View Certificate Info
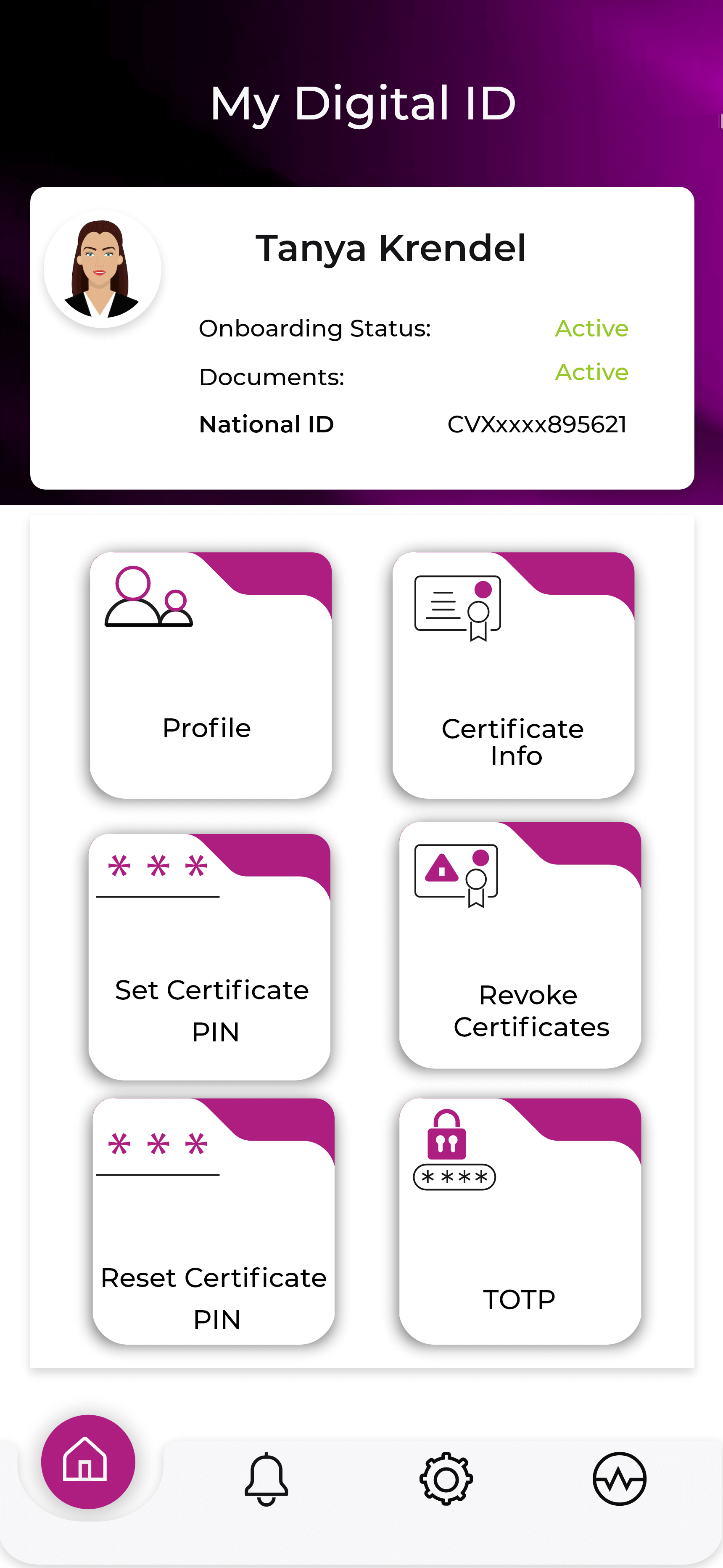The width and height of the screenshot is (723, 1568). pos(513,675)
